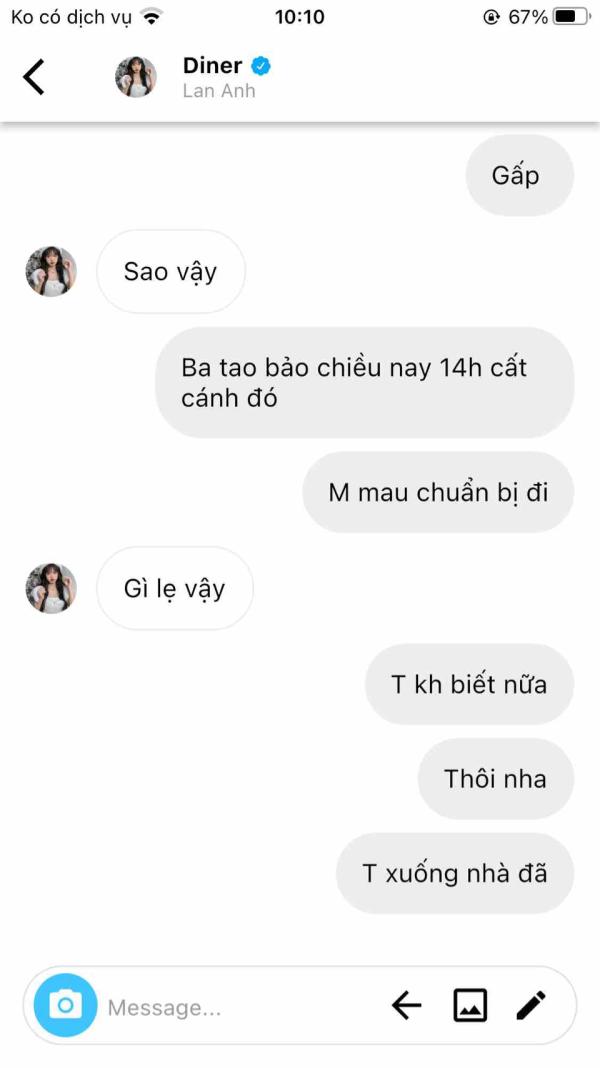Open Diner's profile from the chat header
The image size is (600, 1068).
click(194, 77)
